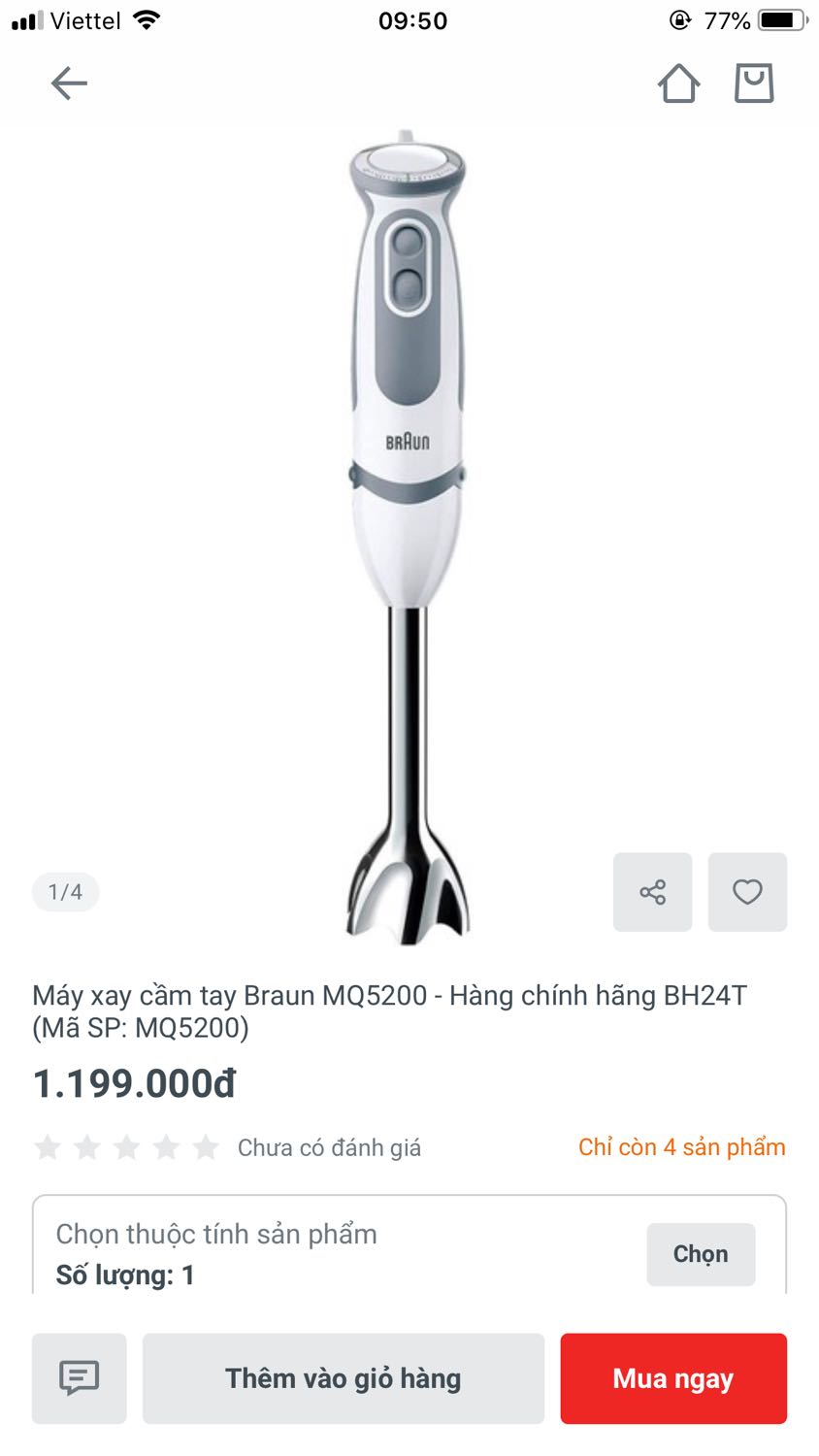Open the home page via house icon
This screenshot has height=1456, width=819.
click(679, 83)
